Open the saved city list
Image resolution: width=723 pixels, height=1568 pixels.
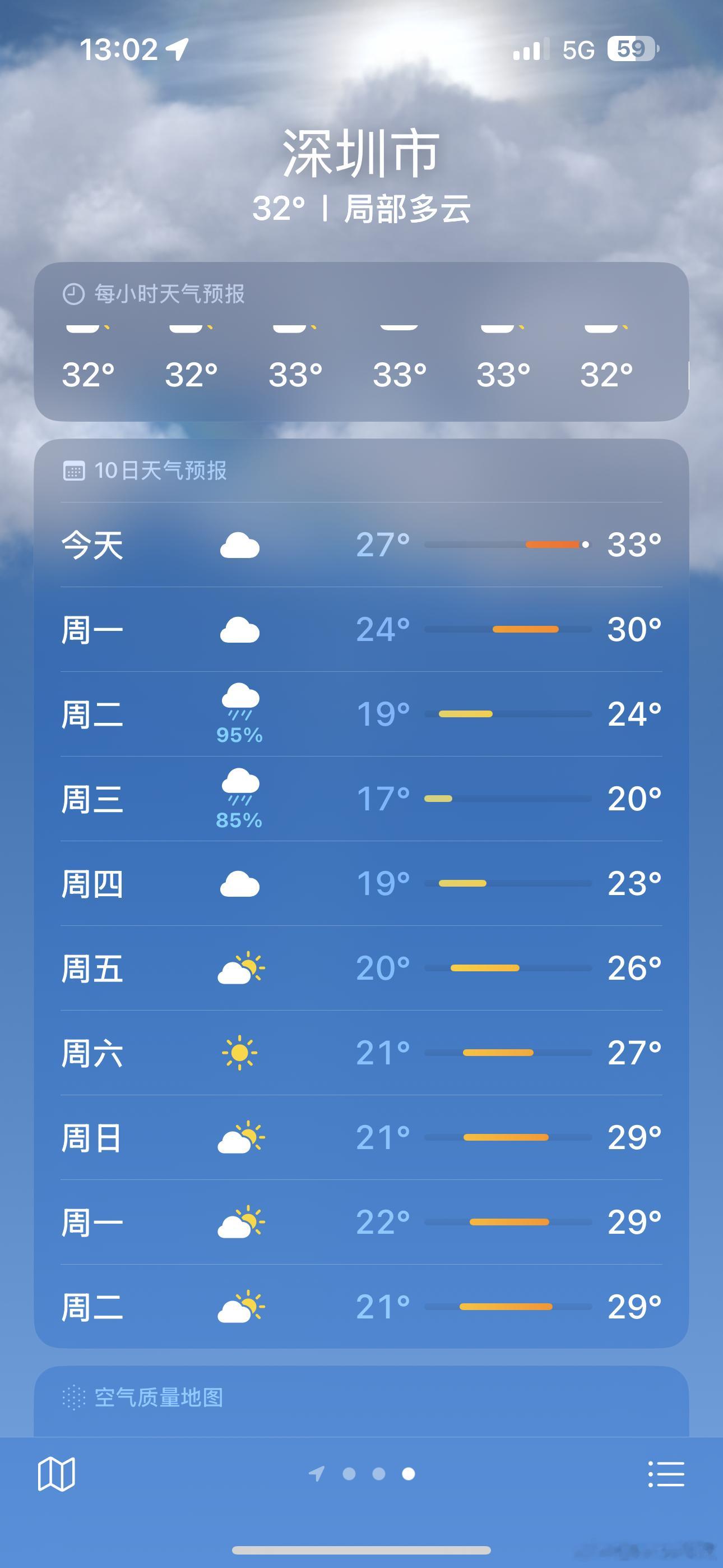(666, 1474)
